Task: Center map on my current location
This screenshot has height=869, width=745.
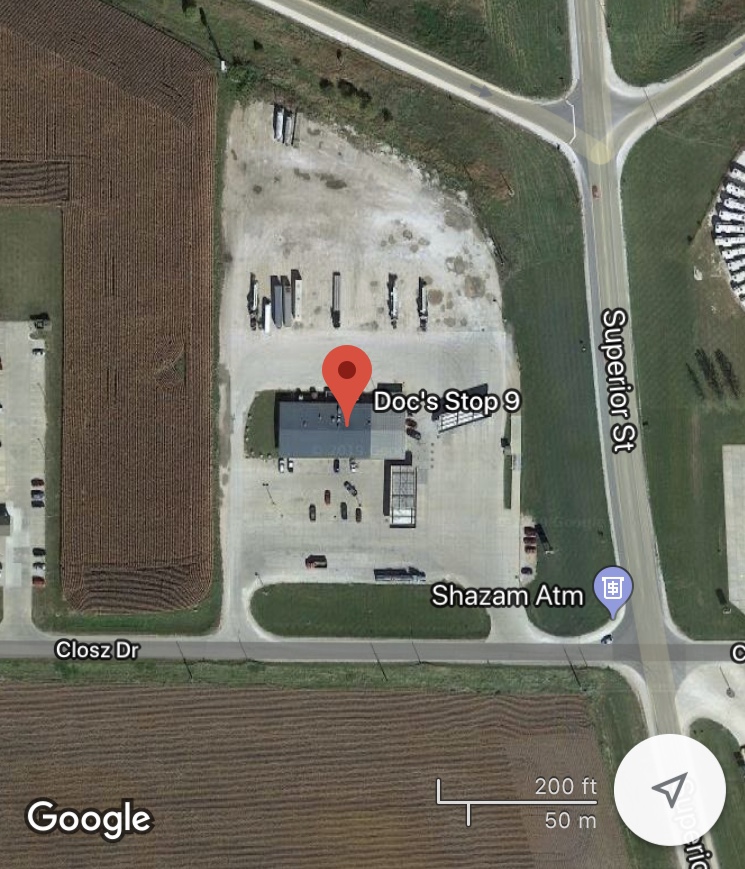Action: (669, 789)
